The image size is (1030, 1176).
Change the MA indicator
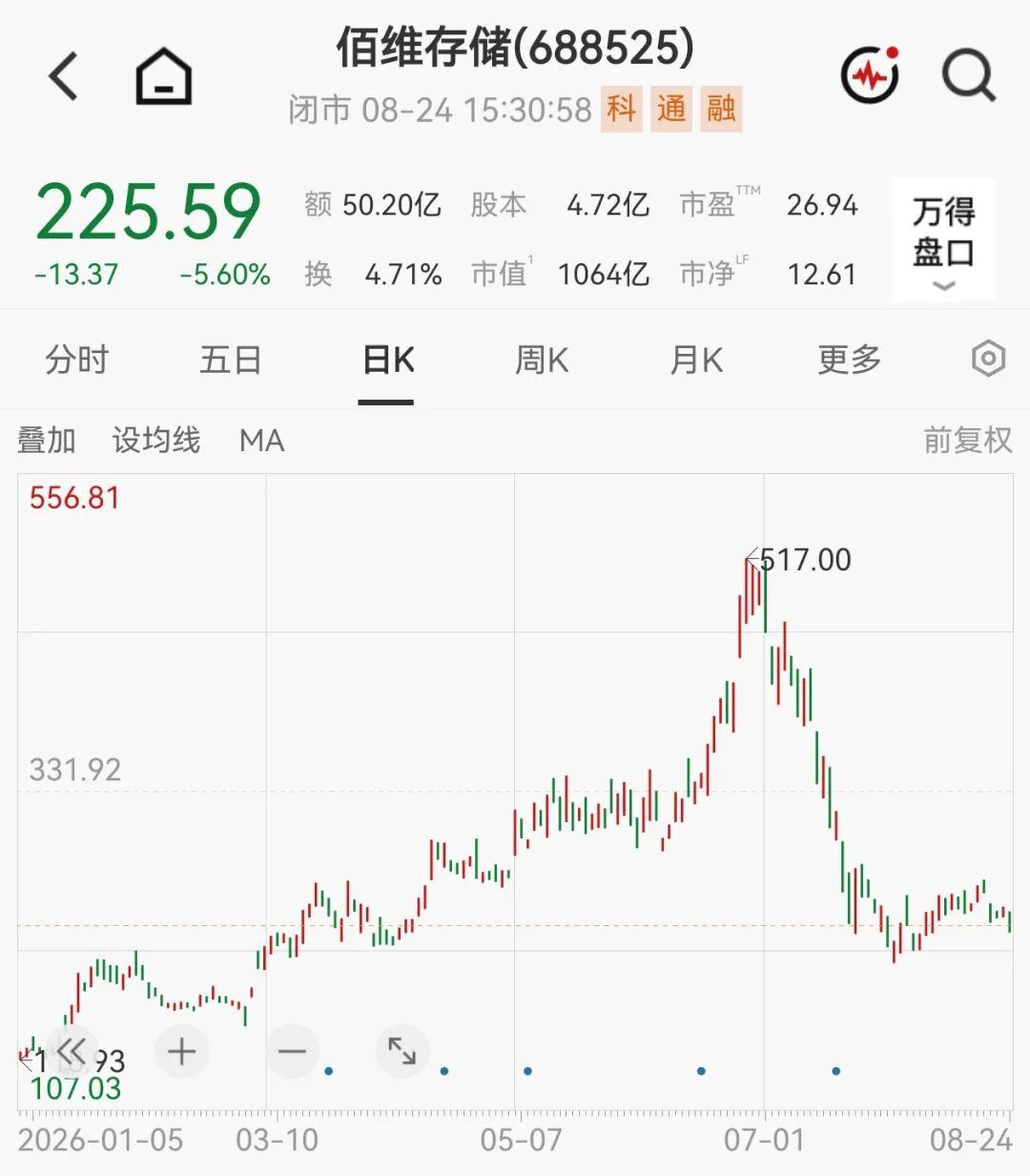pyautogui.click(x=261, y=441)
